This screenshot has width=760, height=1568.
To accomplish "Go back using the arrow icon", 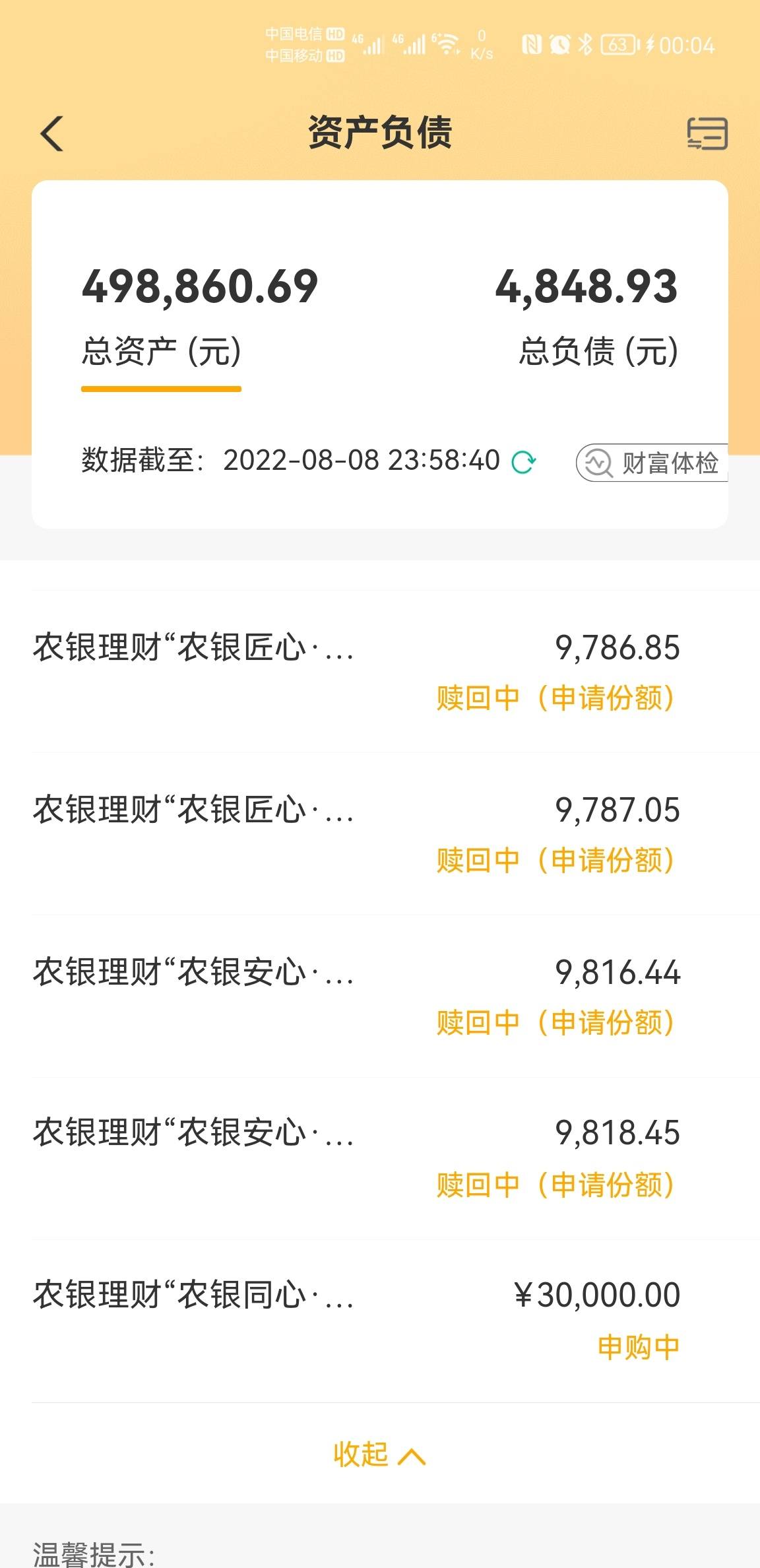I will 52,133.
